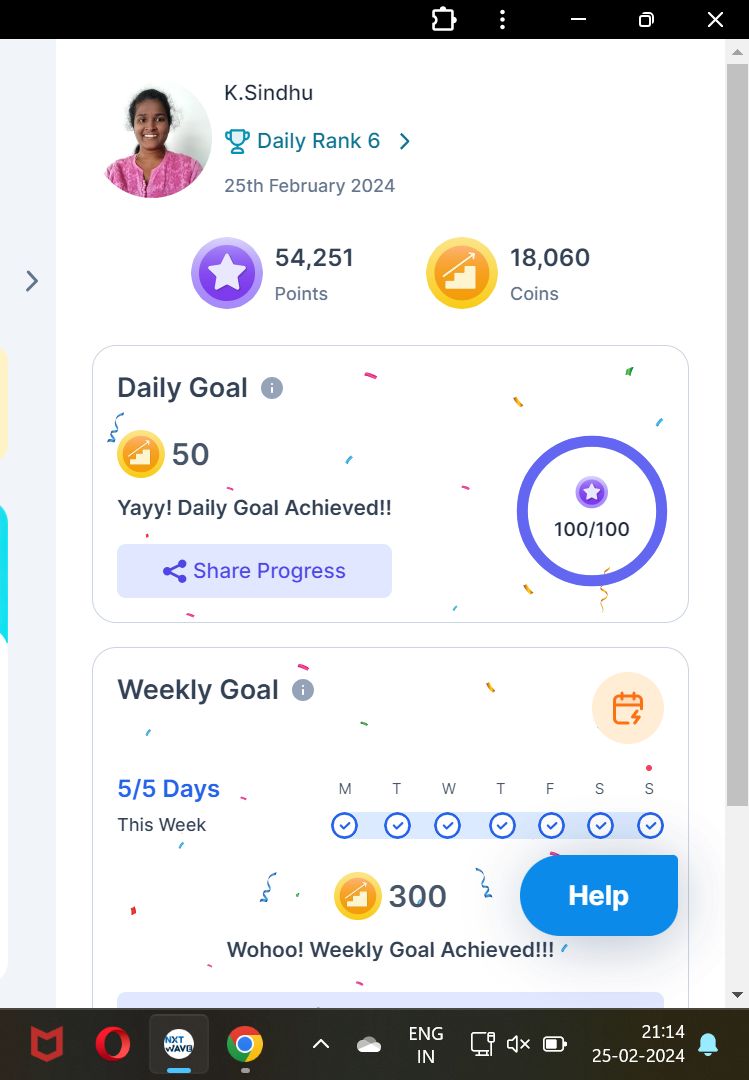The height and width of the screenshot is (1080, 749).
Task: Open the weekly goal calendar icon
Action: [627, 708]
